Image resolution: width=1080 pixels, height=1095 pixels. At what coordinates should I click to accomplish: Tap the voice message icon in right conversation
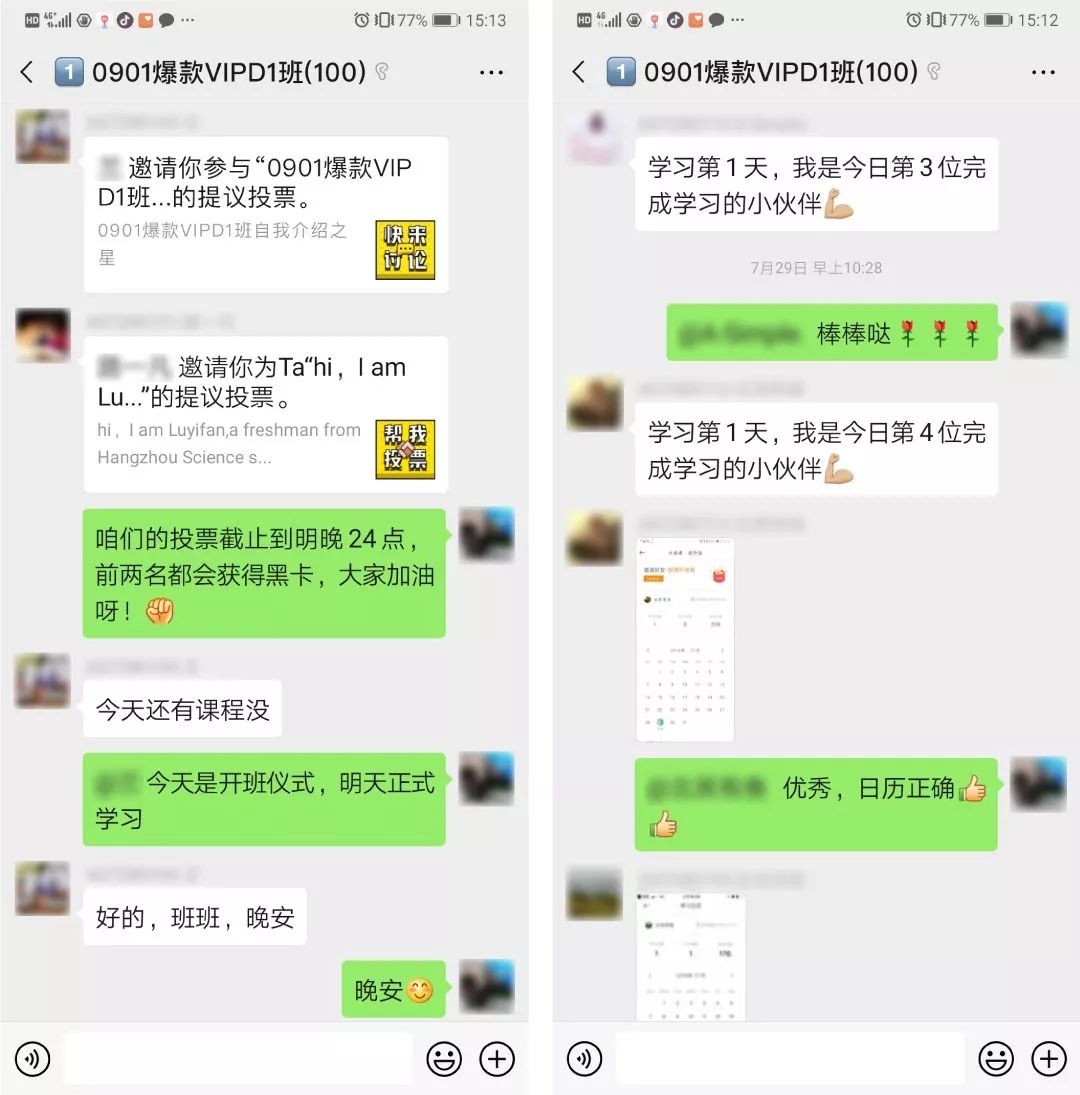click(x=585, y=1058)
